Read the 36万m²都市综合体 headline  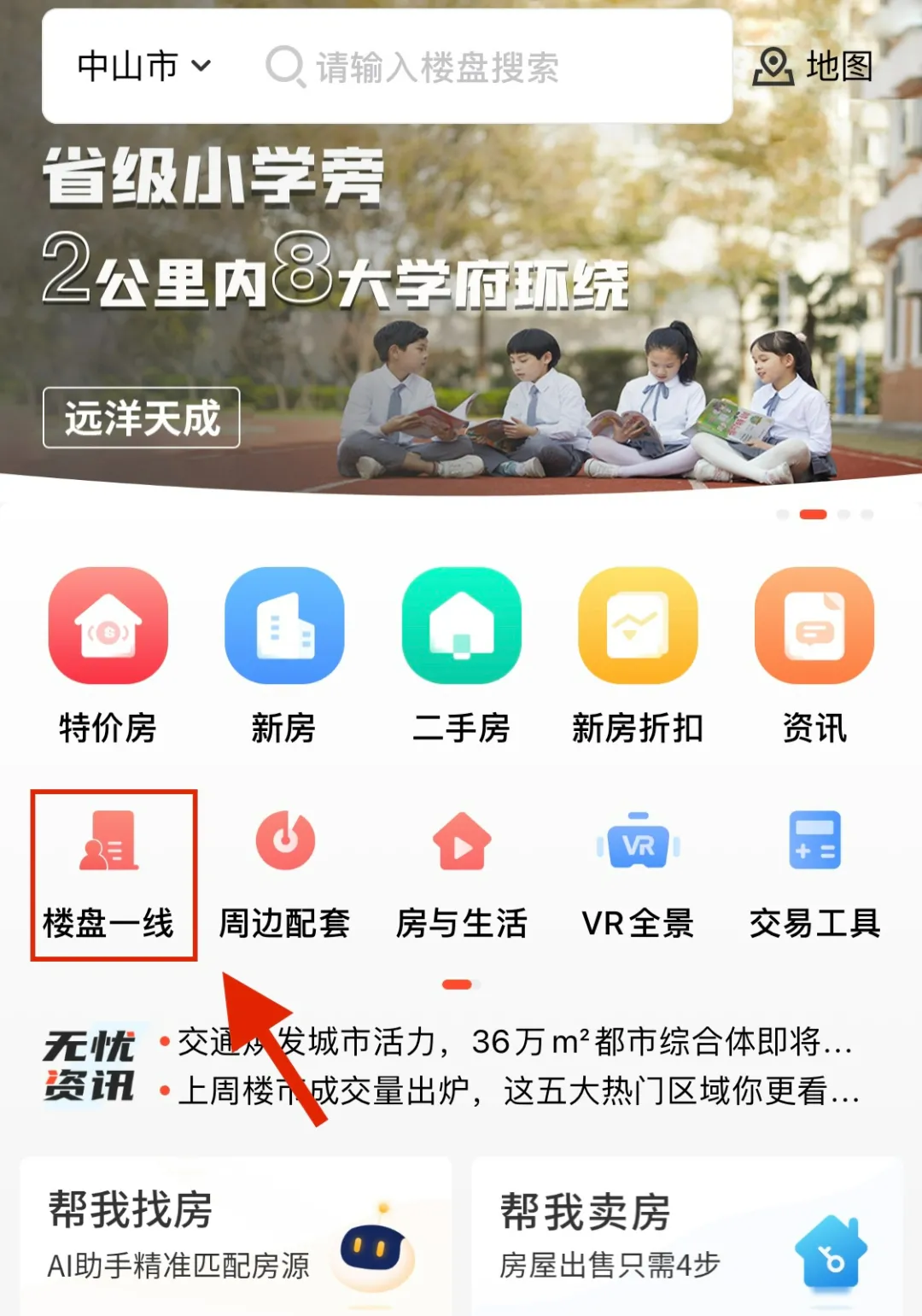[x=512, y=1042]
